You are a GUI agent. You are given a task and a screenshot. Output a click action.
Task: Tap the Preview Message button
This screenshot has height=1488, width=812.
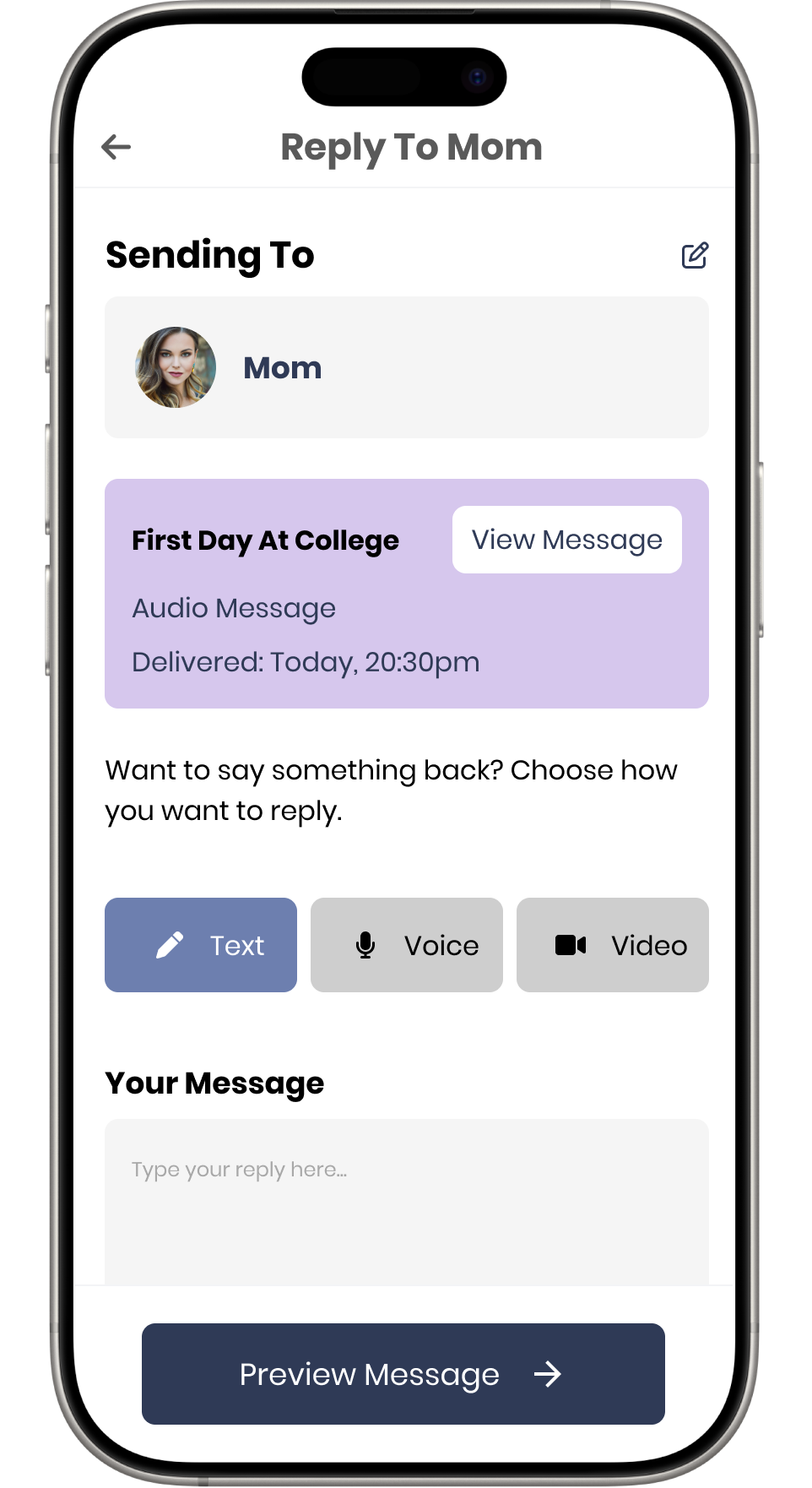403,1374
